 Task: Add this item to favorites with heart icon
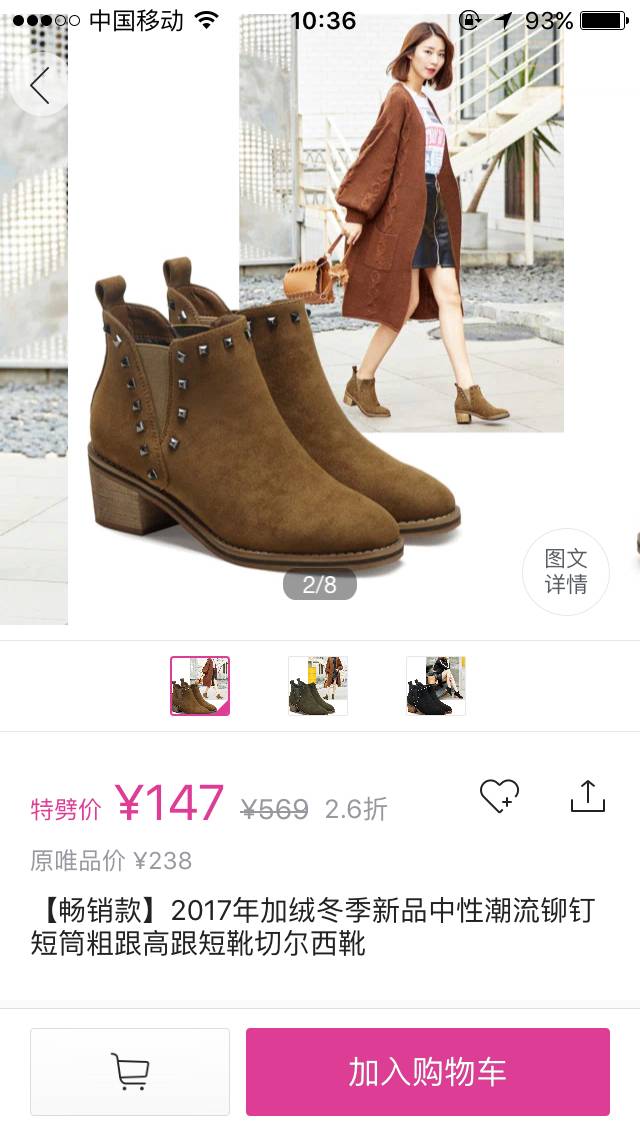click(499, 796)
